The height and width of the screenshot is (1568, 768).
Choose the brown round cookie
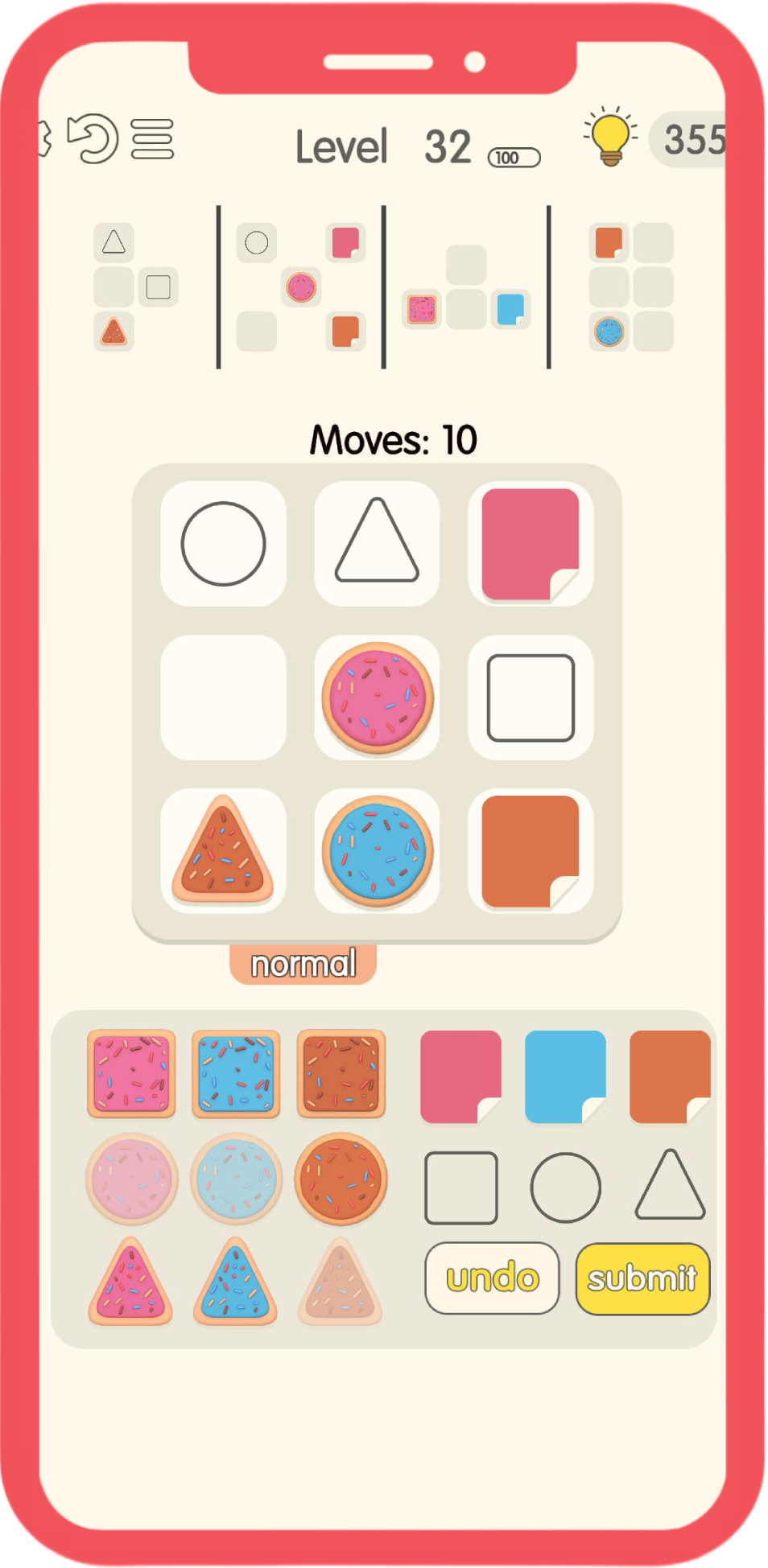(x=341, y=1179)
